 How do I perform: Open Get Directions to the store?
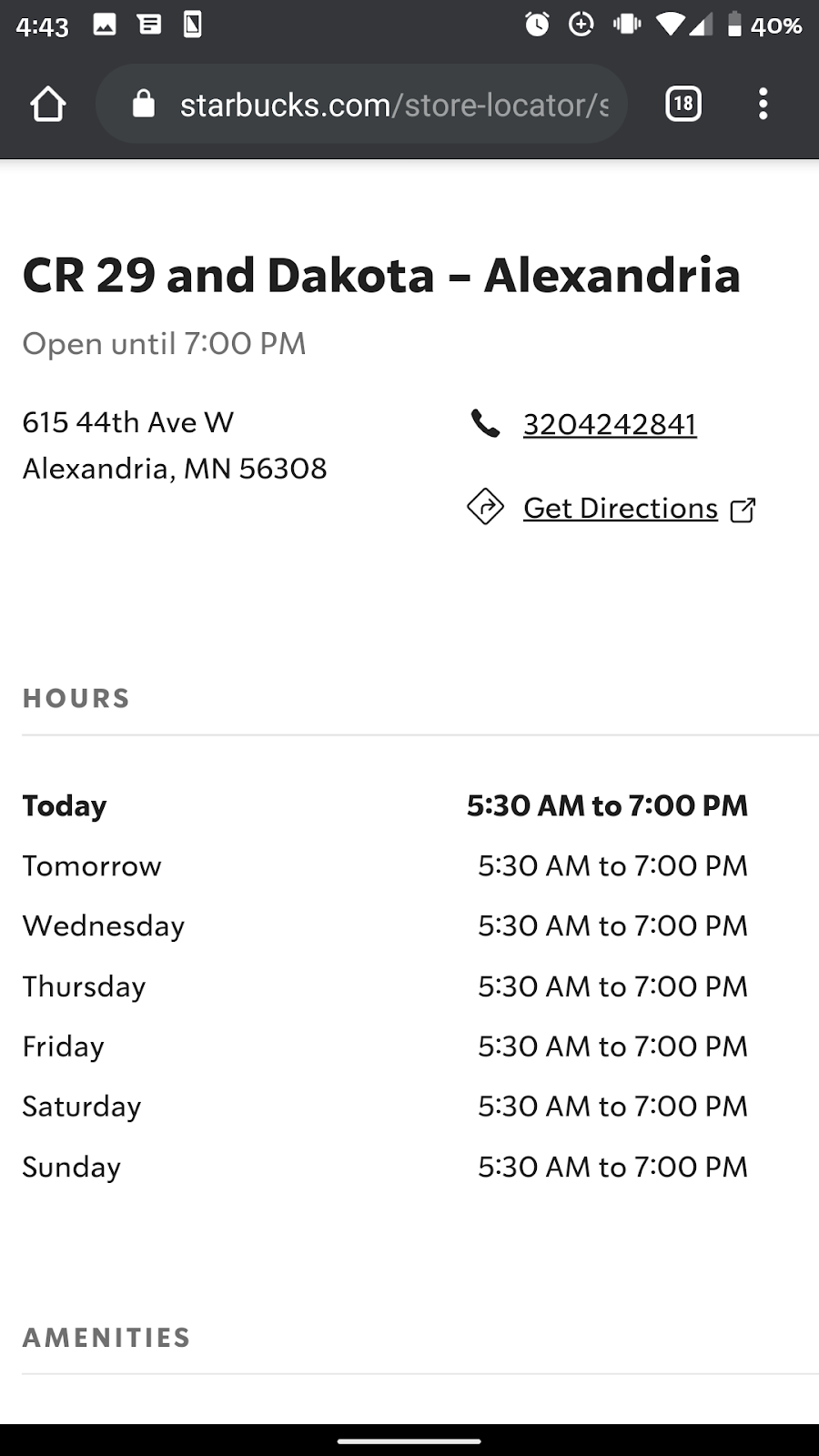pos(621,508)
